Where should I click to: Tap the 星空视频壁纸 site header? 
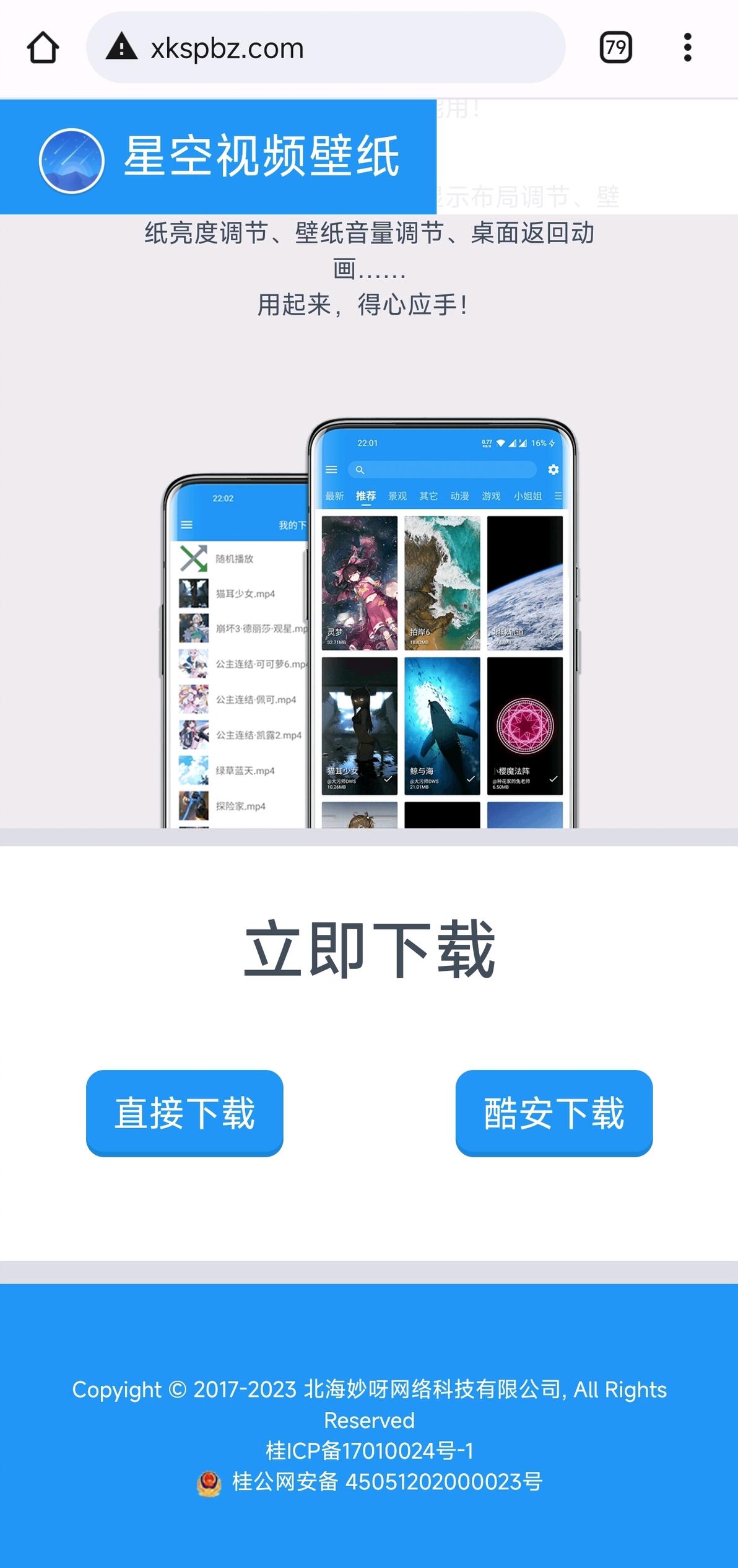(x=218, y=157)
